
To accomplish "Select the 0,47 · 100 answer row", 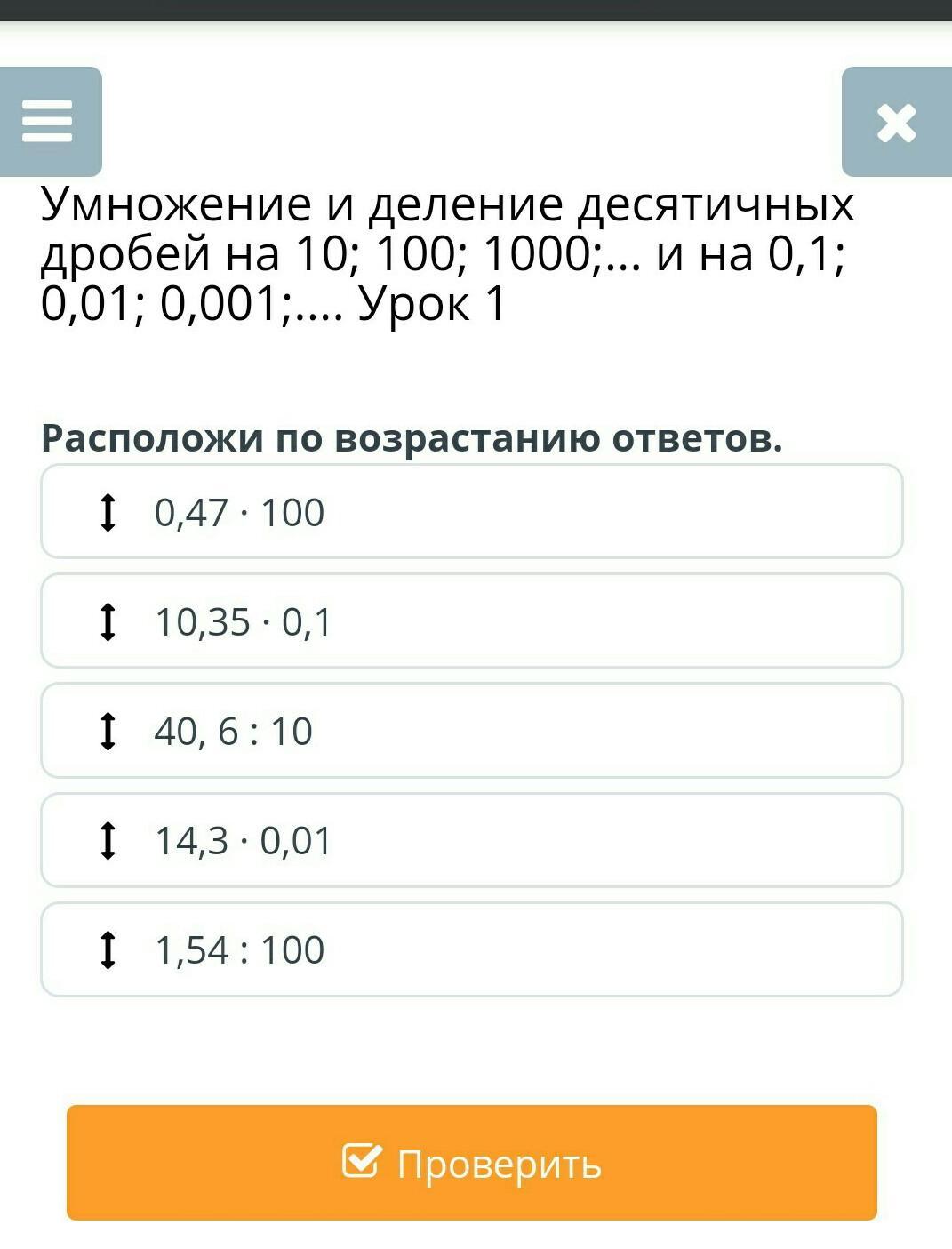I will 472,511.
